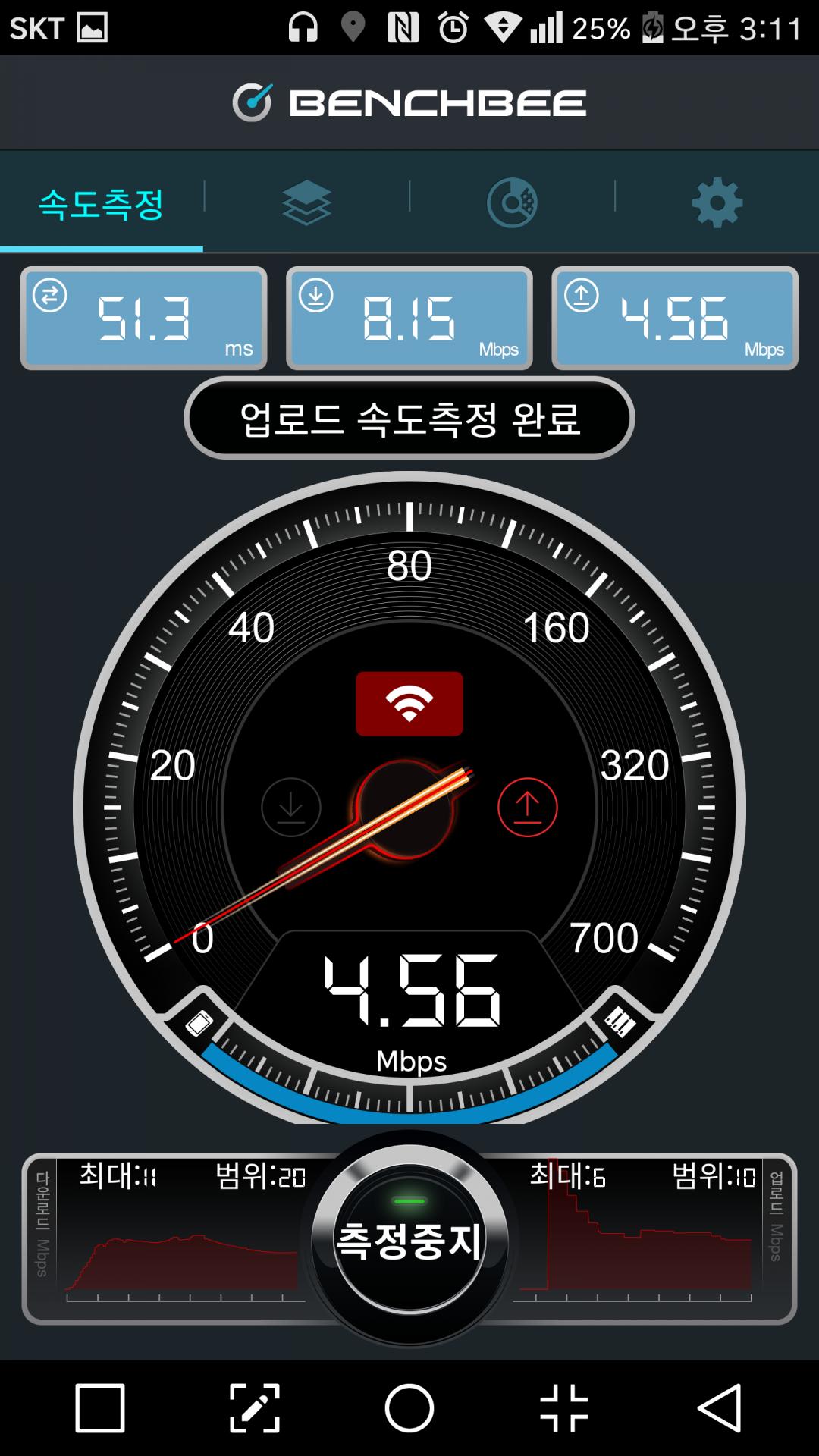Open the settings gear tab
Screen dimensions: 819x1456
coord(717,203)
